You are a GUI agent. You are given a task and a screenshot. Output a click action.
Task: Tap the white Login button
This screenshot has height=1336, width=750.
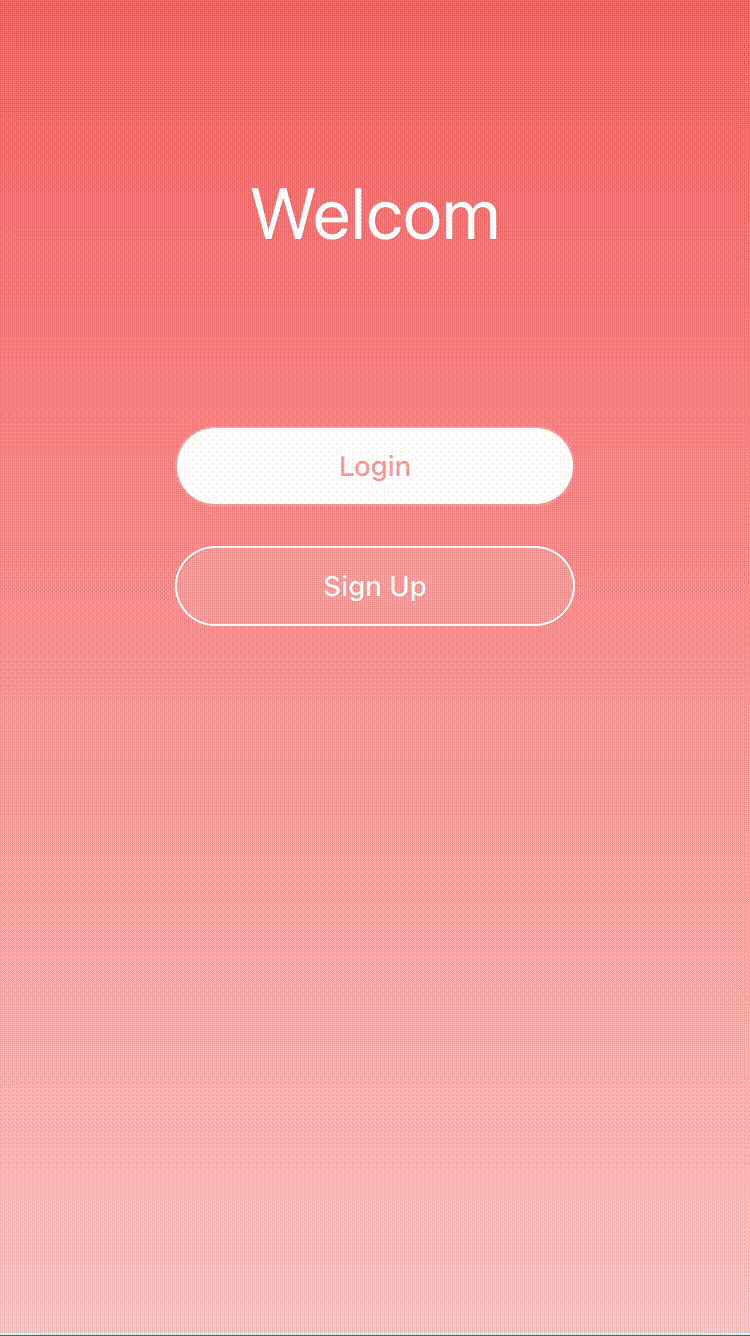click(375, 466)
